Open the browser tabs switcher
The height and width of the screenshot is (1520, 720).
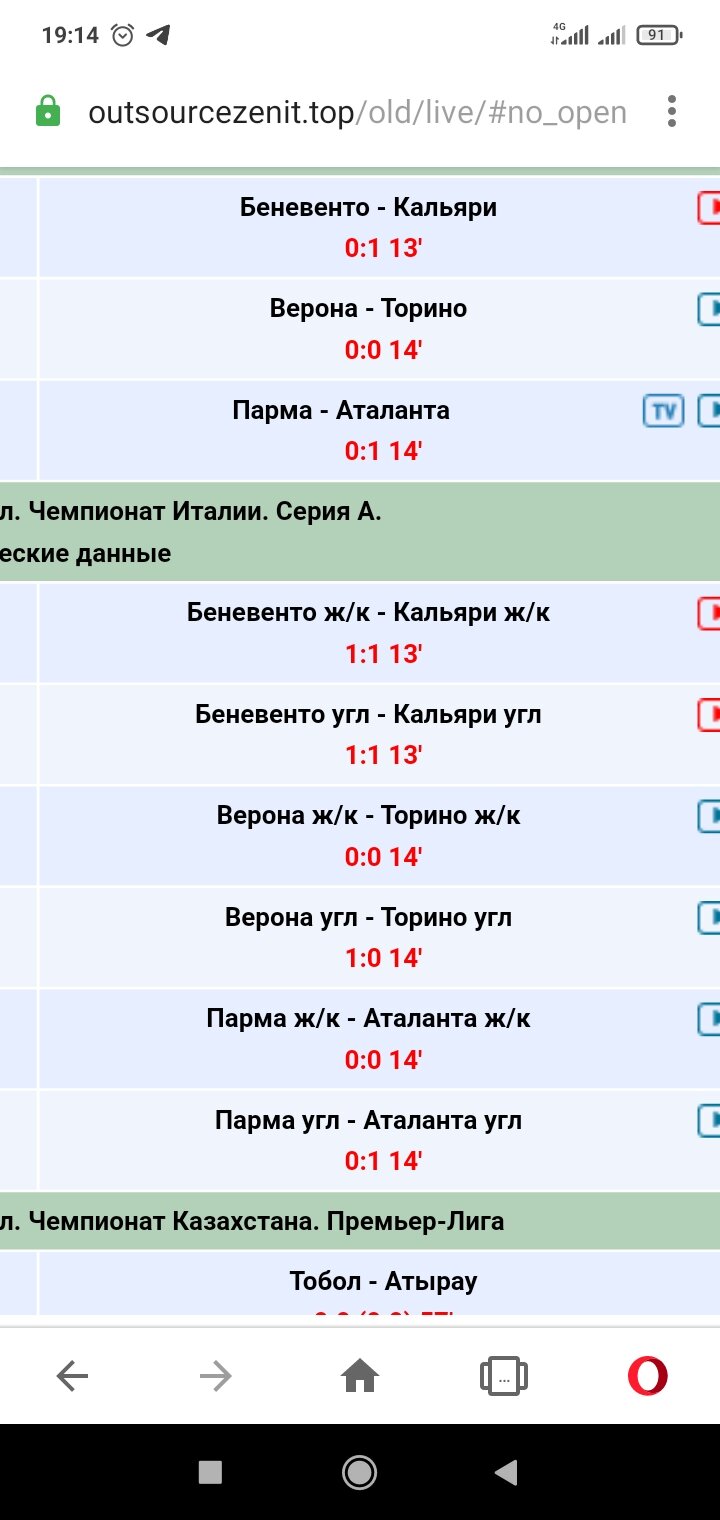tap(503, 1377)
